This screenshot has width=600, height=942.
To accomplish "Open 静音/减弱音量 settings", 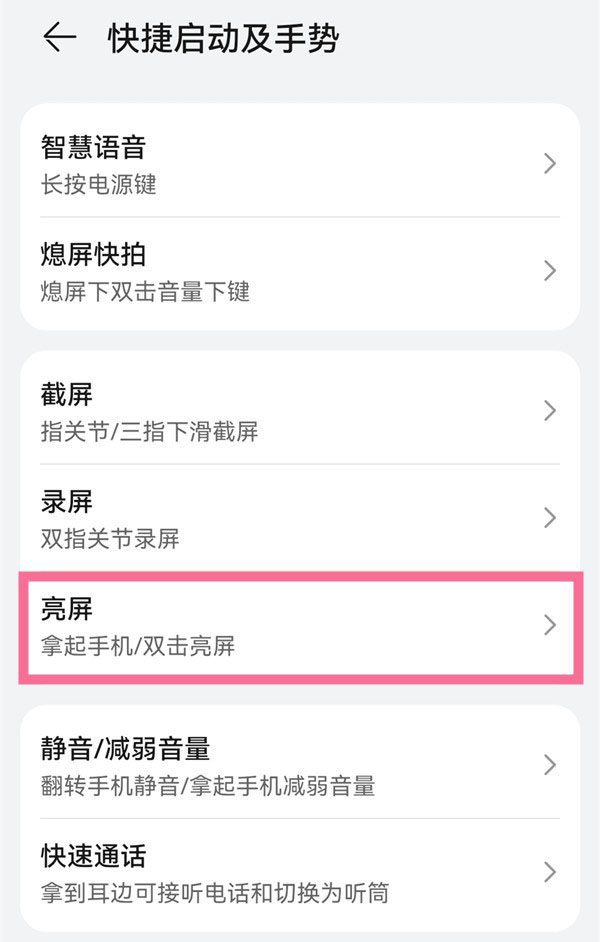I will point(299,765).
